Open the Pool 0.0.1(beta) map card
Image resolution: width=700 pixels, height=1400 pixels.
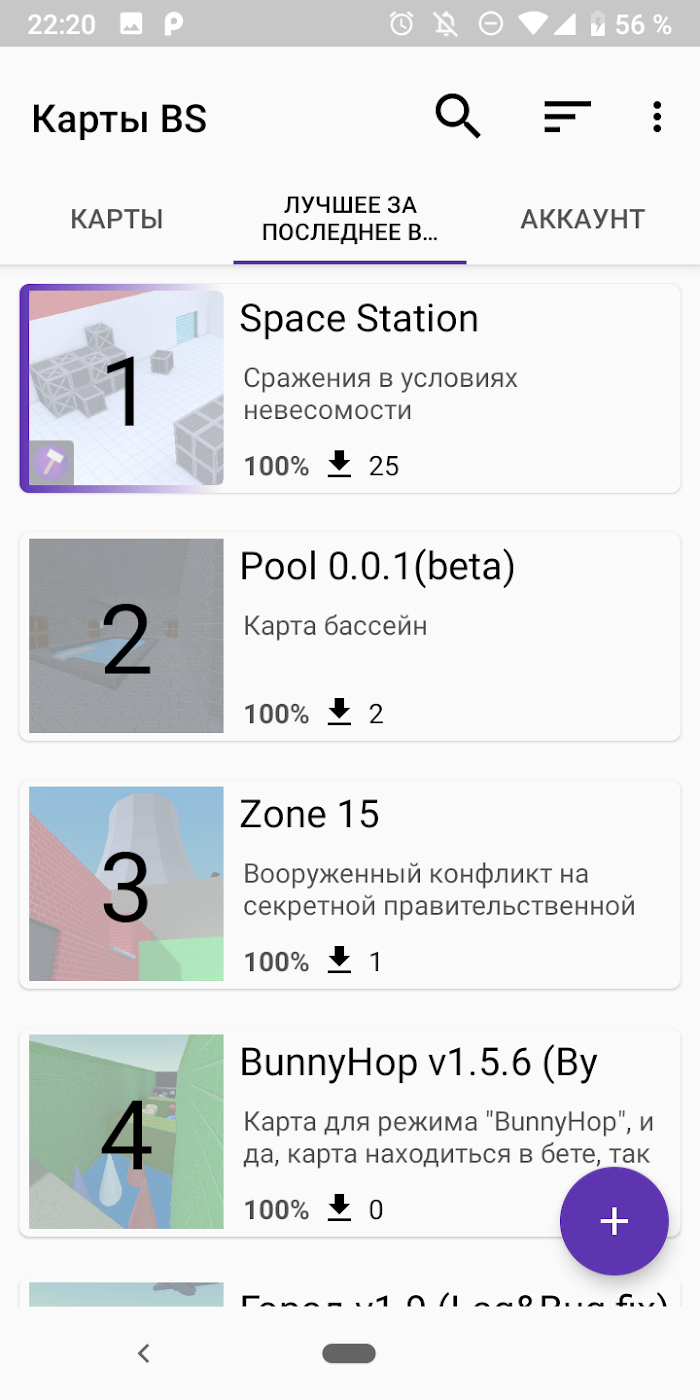point(350,637)
